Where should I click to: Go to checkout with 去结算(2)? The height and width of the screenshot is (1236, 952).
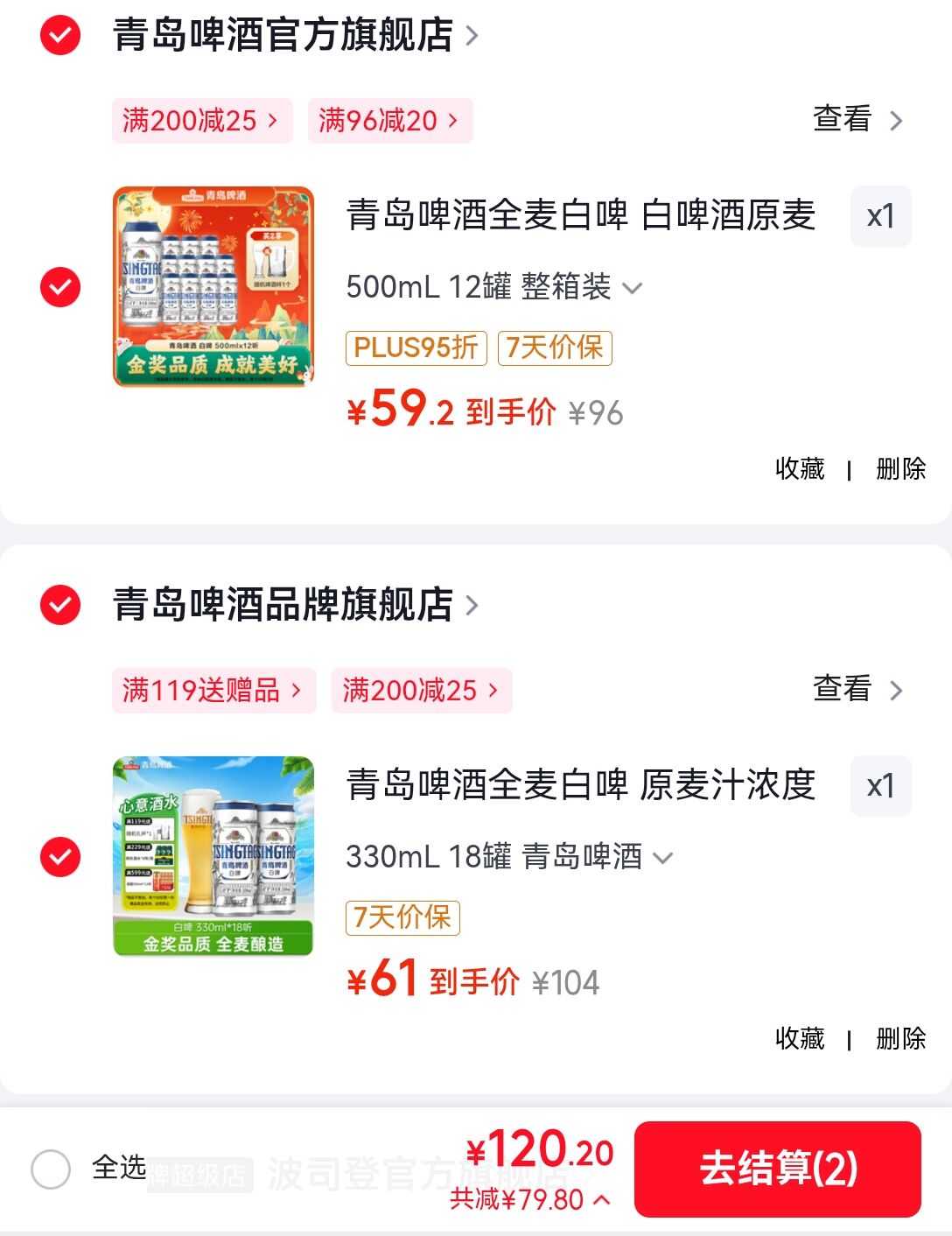pyautogui.click(x=778, y=1169)
